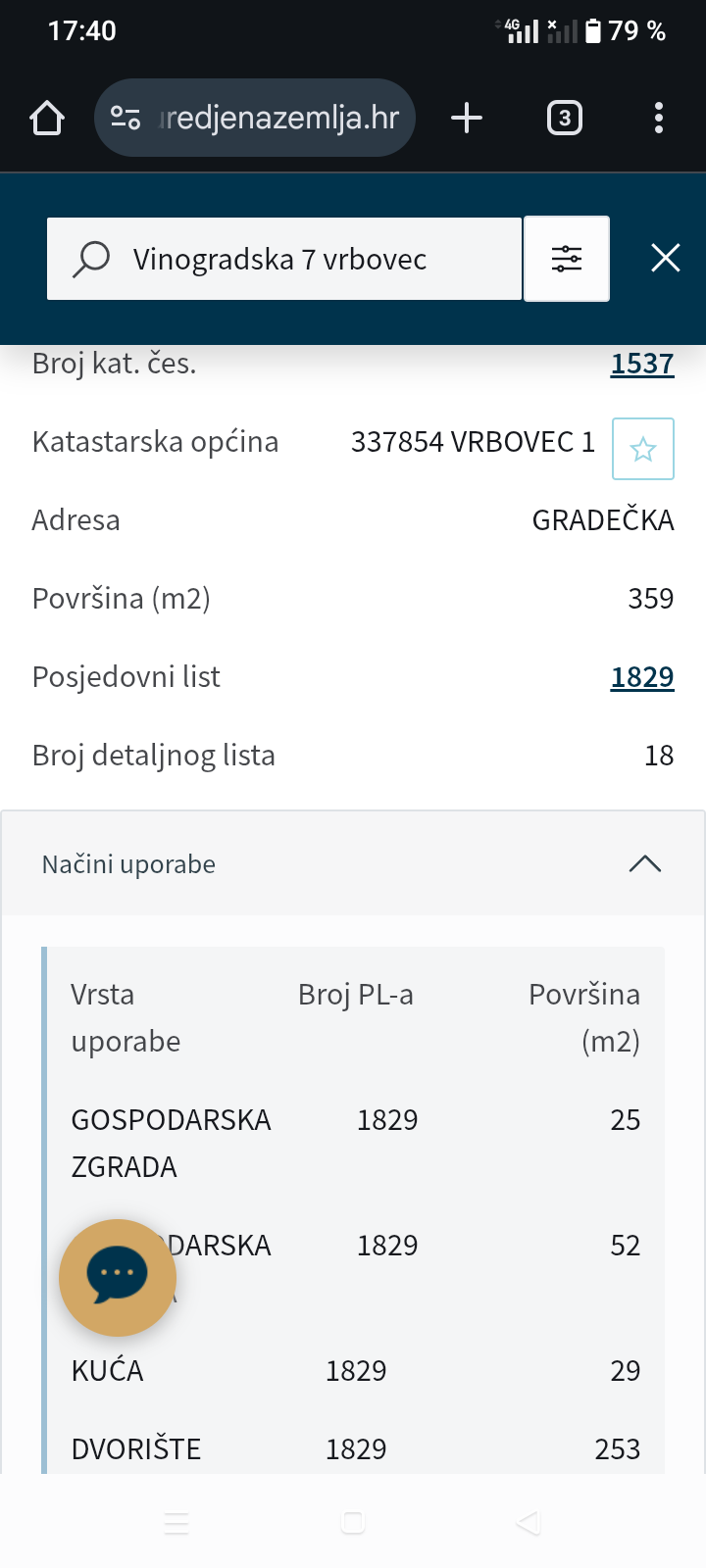Open the chat support bubble

coord(118,1277)
